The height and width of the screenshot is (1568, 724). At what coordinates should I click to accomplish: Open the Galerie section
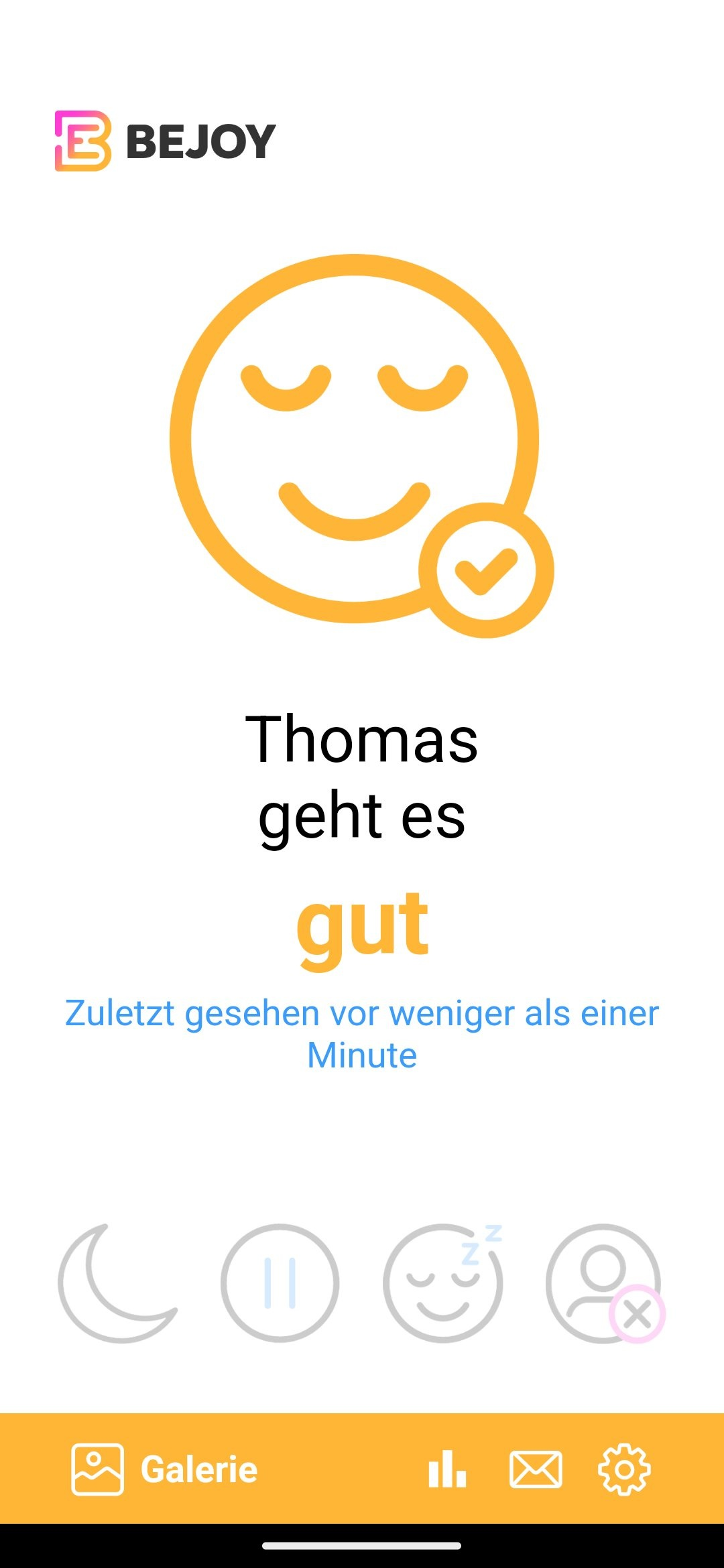164,1469
